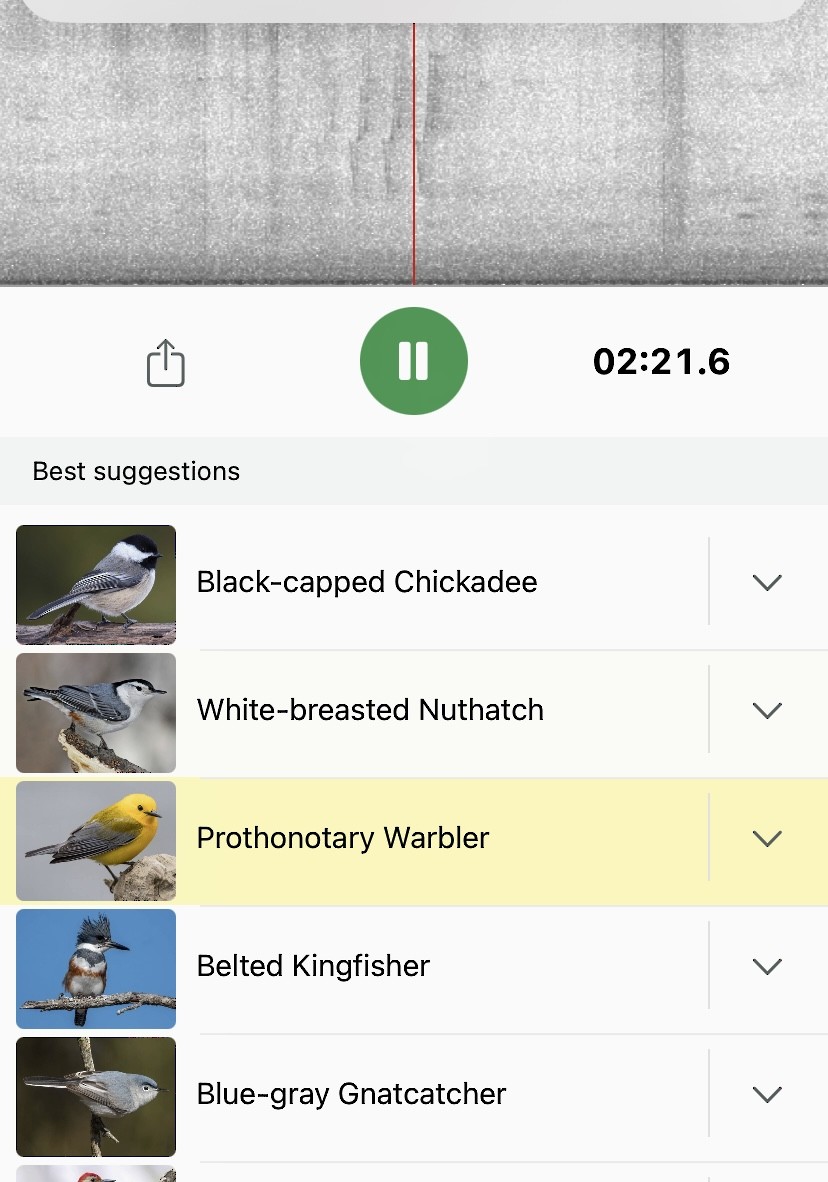Tap the Prothonotary Warbler yellow bird photo
Image resolution: width=828 pixels, height=1182 pixels.
tap(95, 841)
